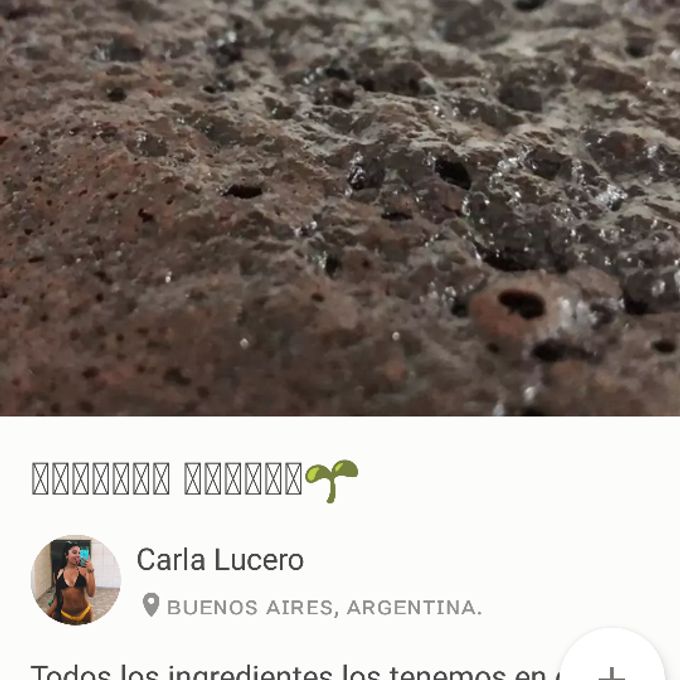Open Carla Lucero's profile picture
Image resolution: width=680 pixels, height=680 pixels.
tap(76, 580)
